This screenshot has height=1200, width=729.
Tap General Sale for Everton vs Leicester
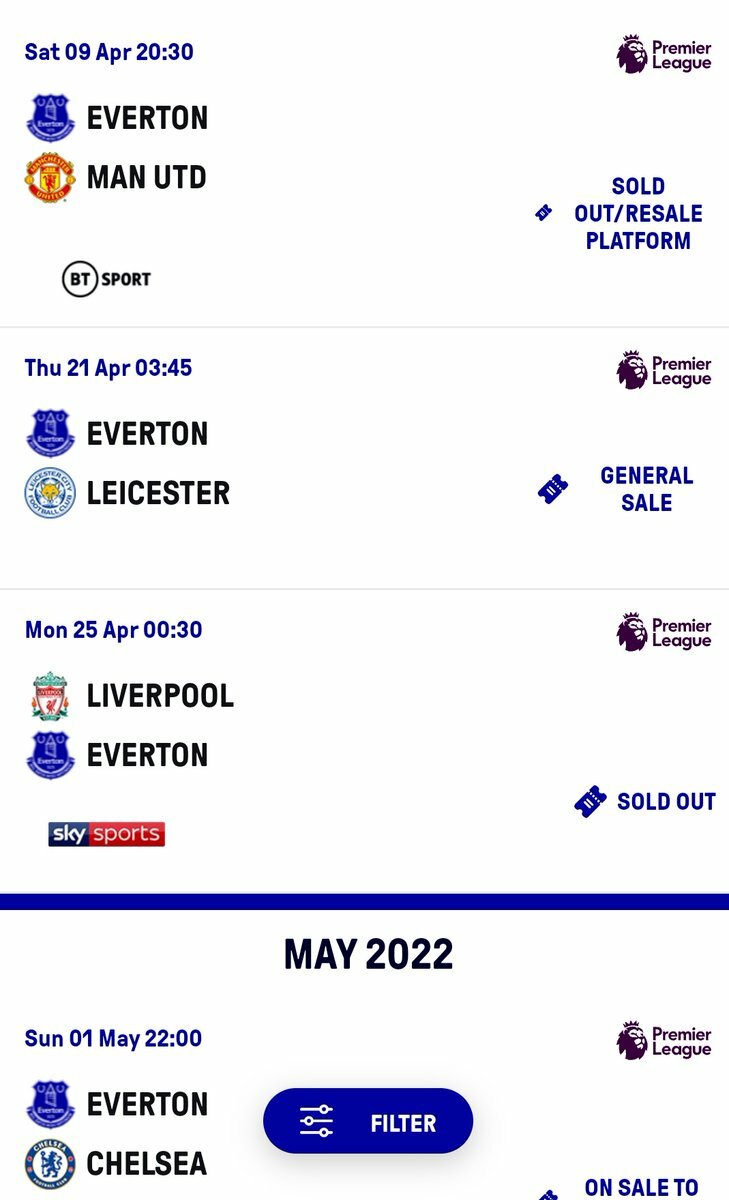coord(621,489)
